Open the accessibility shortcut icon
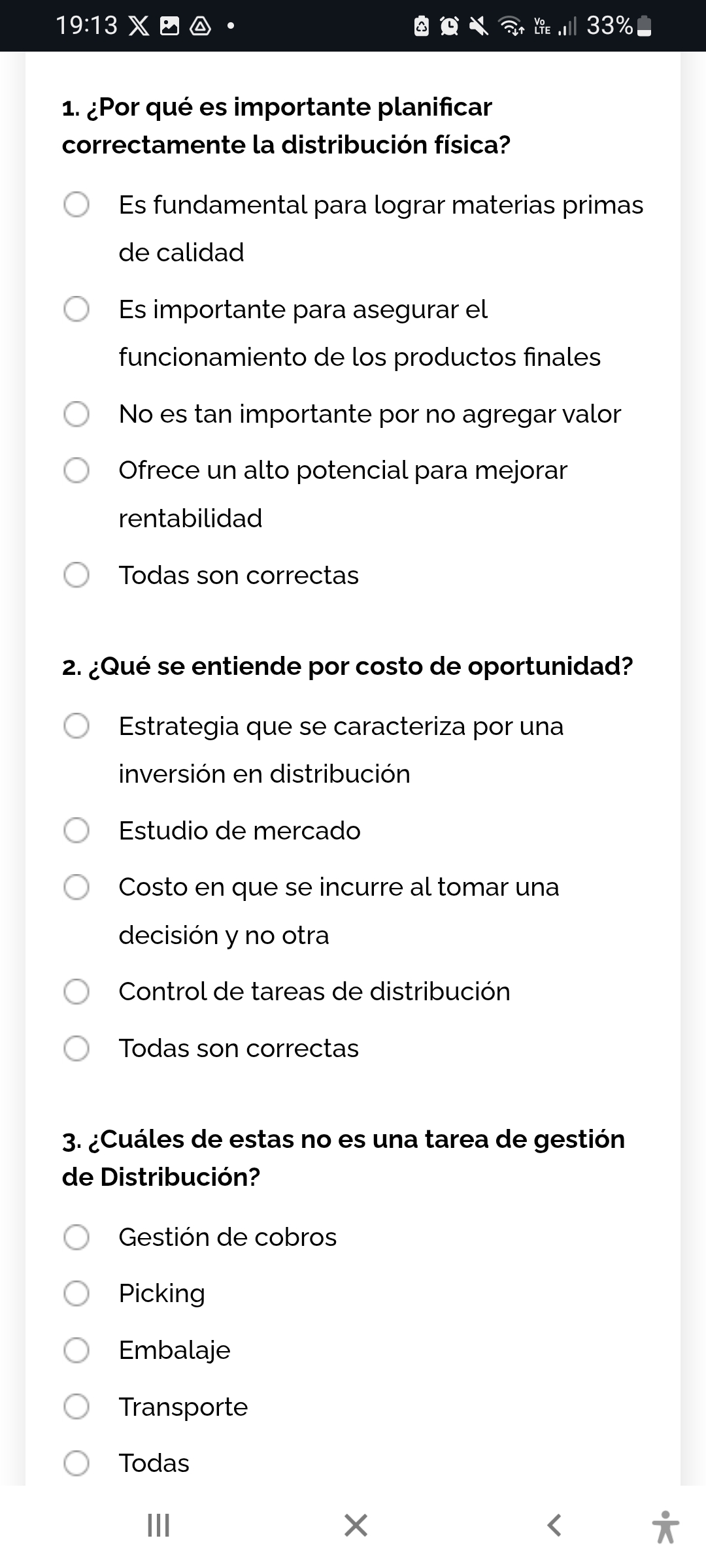706x1568 pixels. tap(665, 1527)
